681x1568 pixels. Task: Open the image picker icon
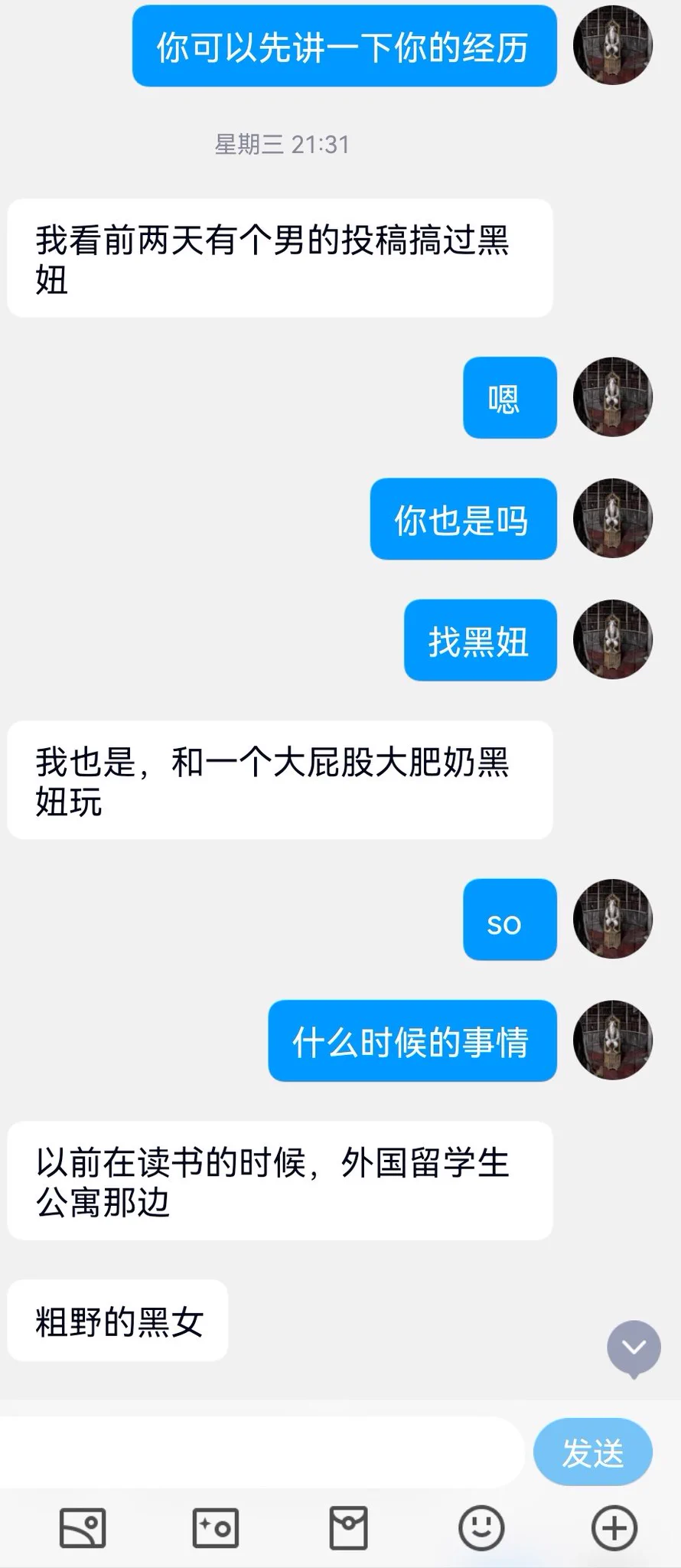(x=83, y=1528)
